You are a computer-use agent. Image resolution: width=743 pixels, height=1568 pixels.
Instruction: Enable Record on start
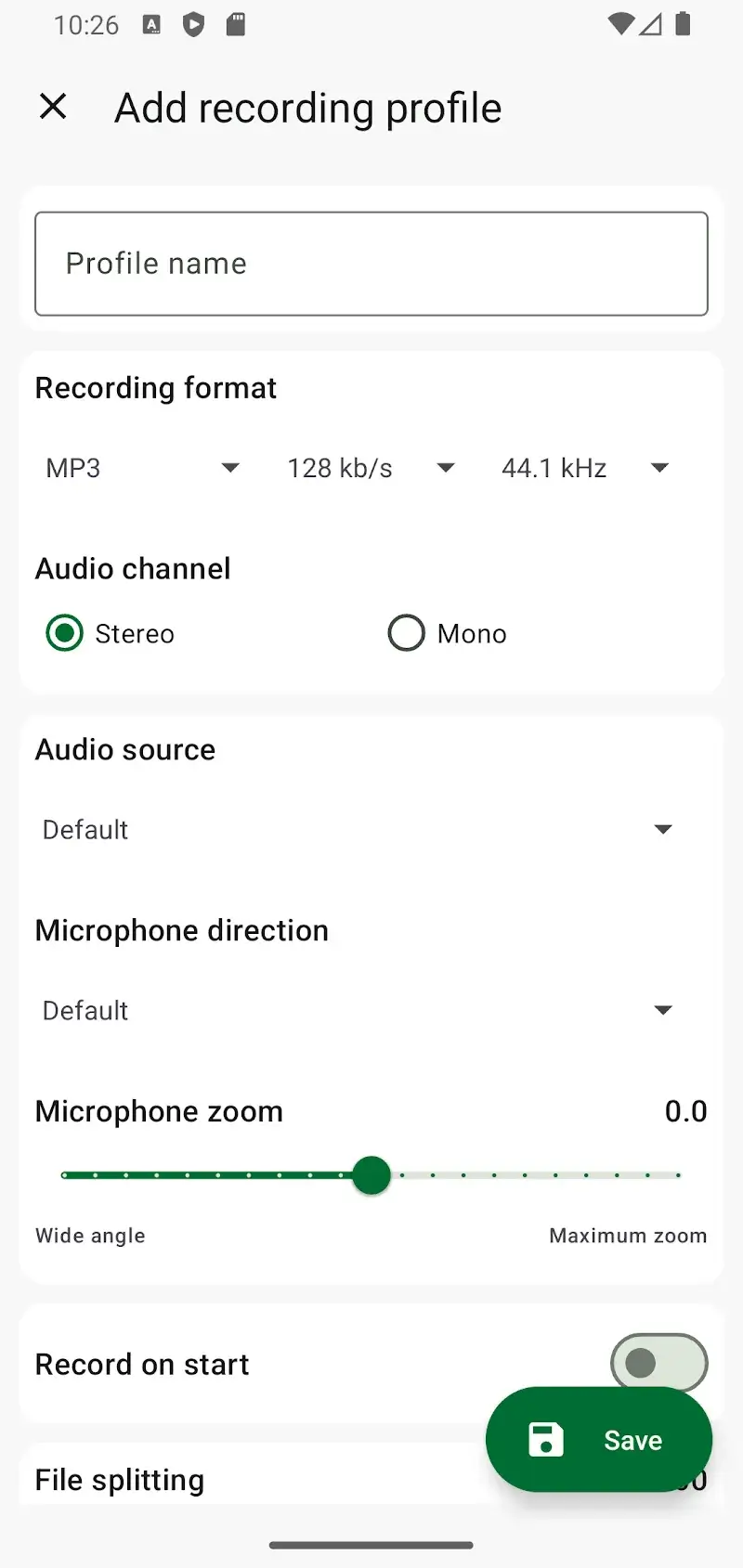click(x=659, y=1363)
